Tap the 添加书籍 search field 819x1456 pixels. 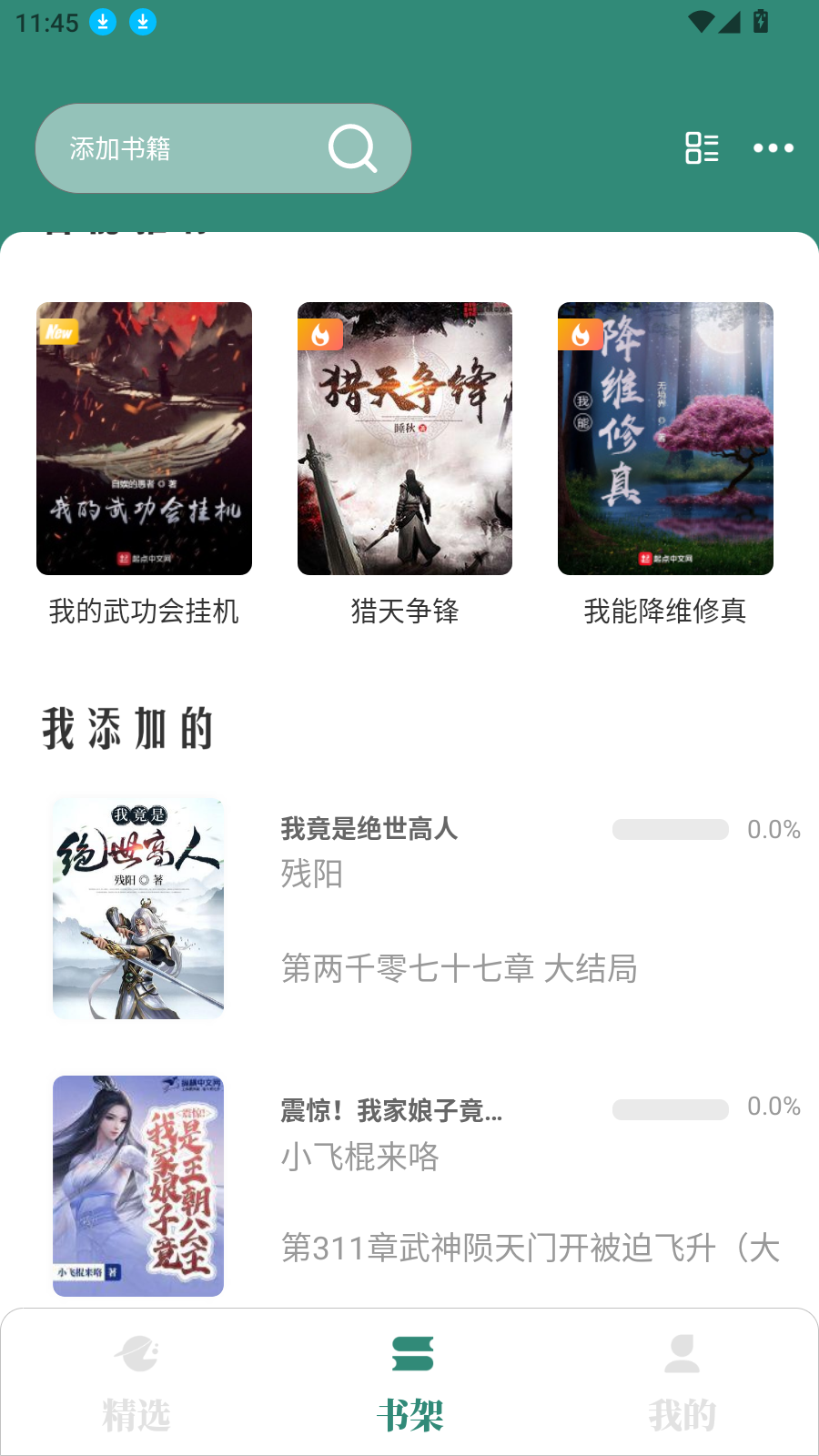182,148
